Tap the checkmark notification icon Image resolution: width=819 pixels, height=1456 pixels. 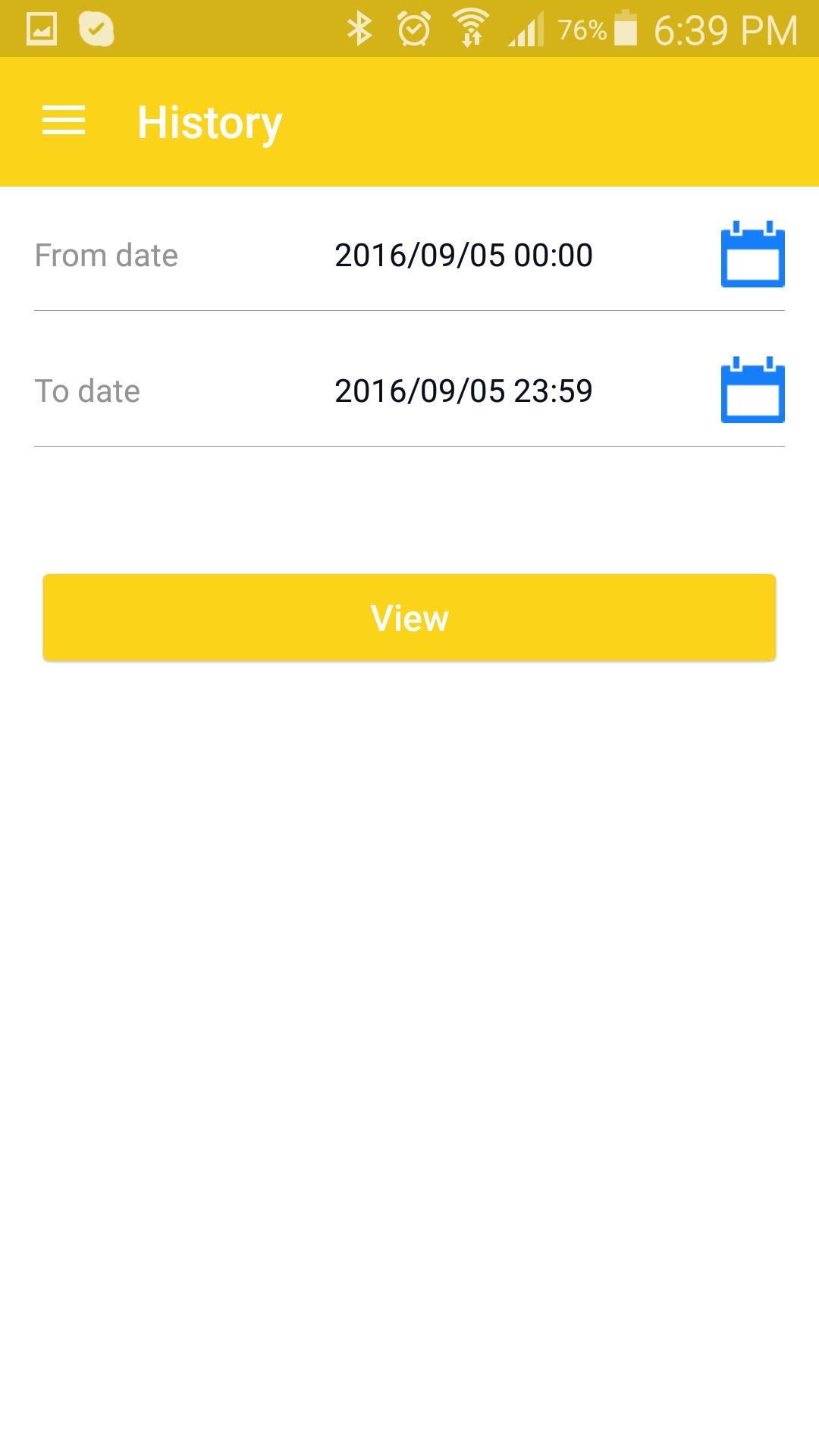point(96,28)
